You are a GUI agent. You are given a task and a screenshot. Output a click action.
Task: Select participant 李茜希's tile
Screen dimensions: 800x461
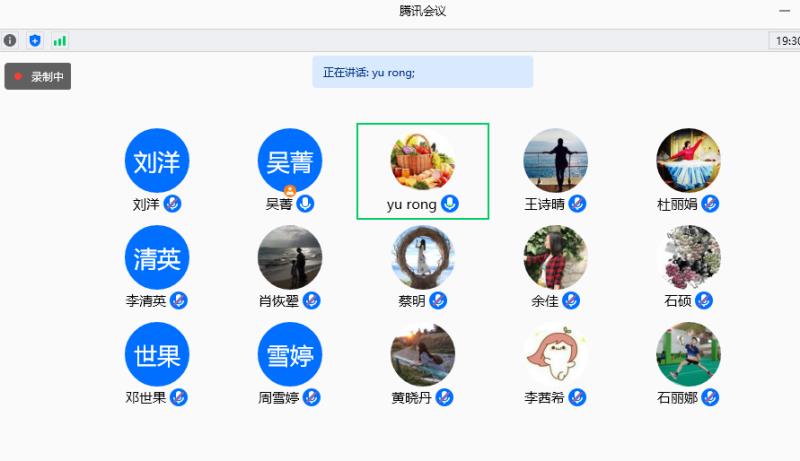[555, 355]
